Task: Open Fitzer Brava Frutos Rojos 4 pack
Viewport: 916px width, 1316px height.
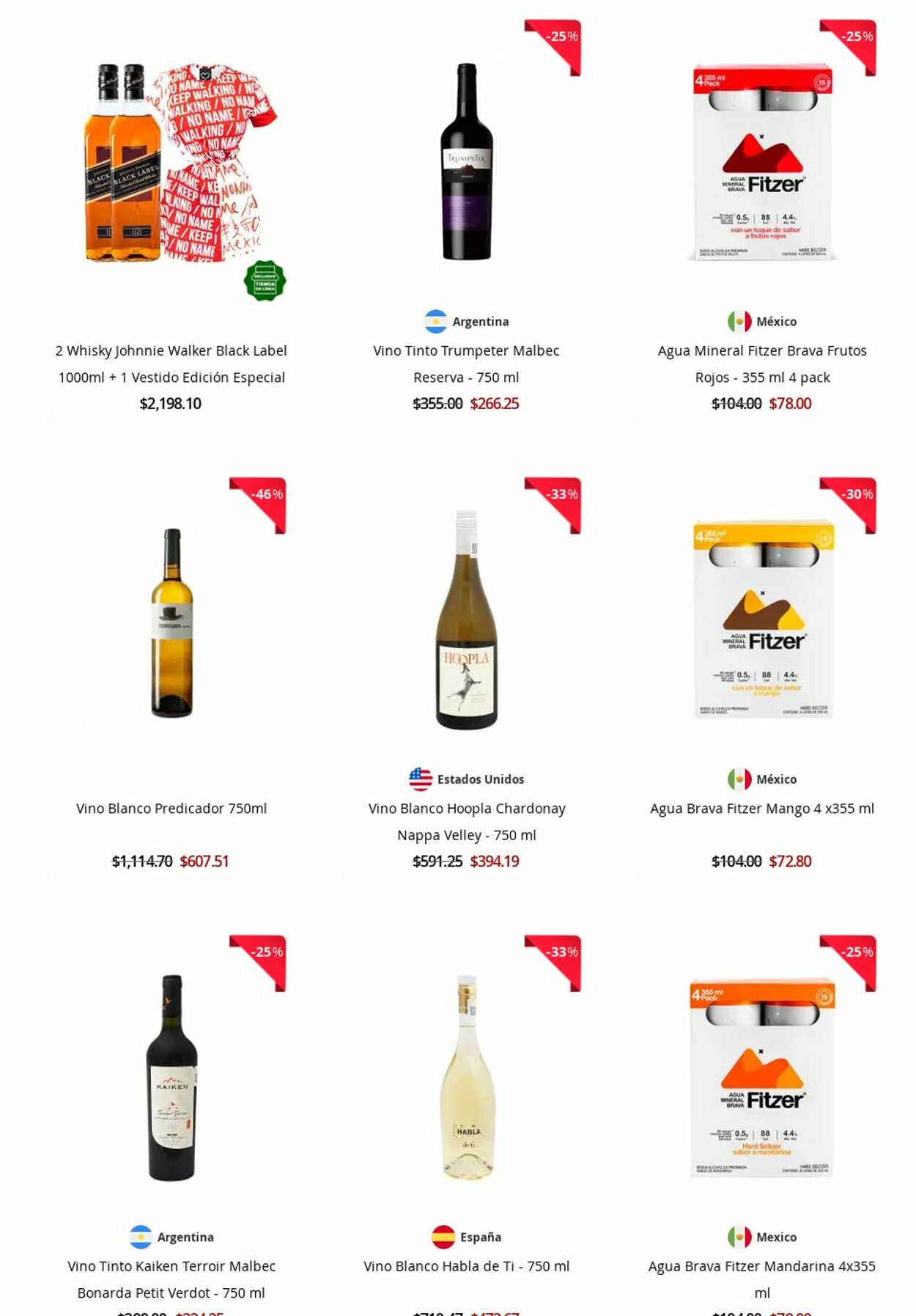Action: point(762,364)
